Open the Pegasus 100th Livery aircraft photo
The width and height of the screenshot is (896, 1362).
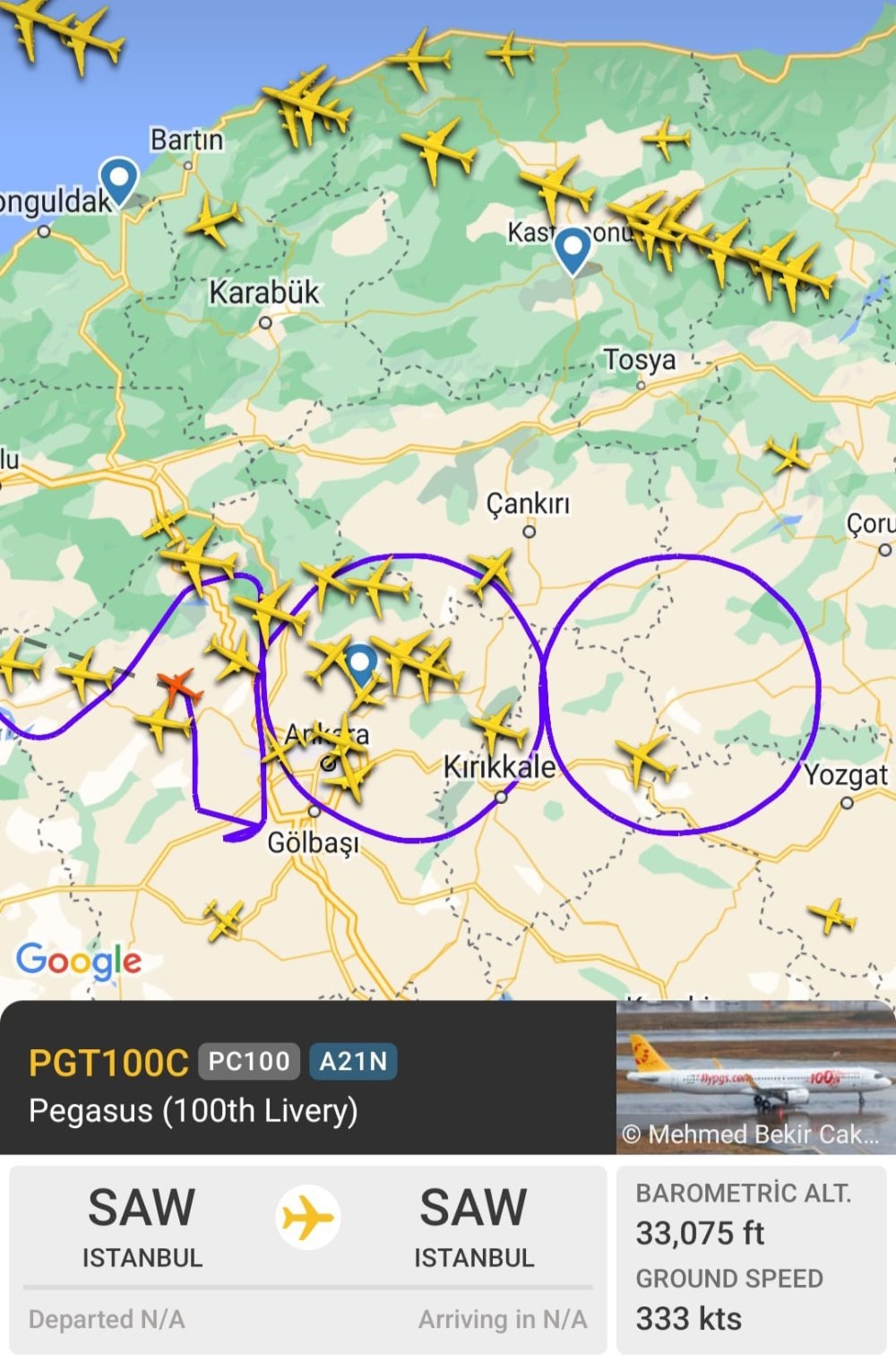(x=755, y=1077)
